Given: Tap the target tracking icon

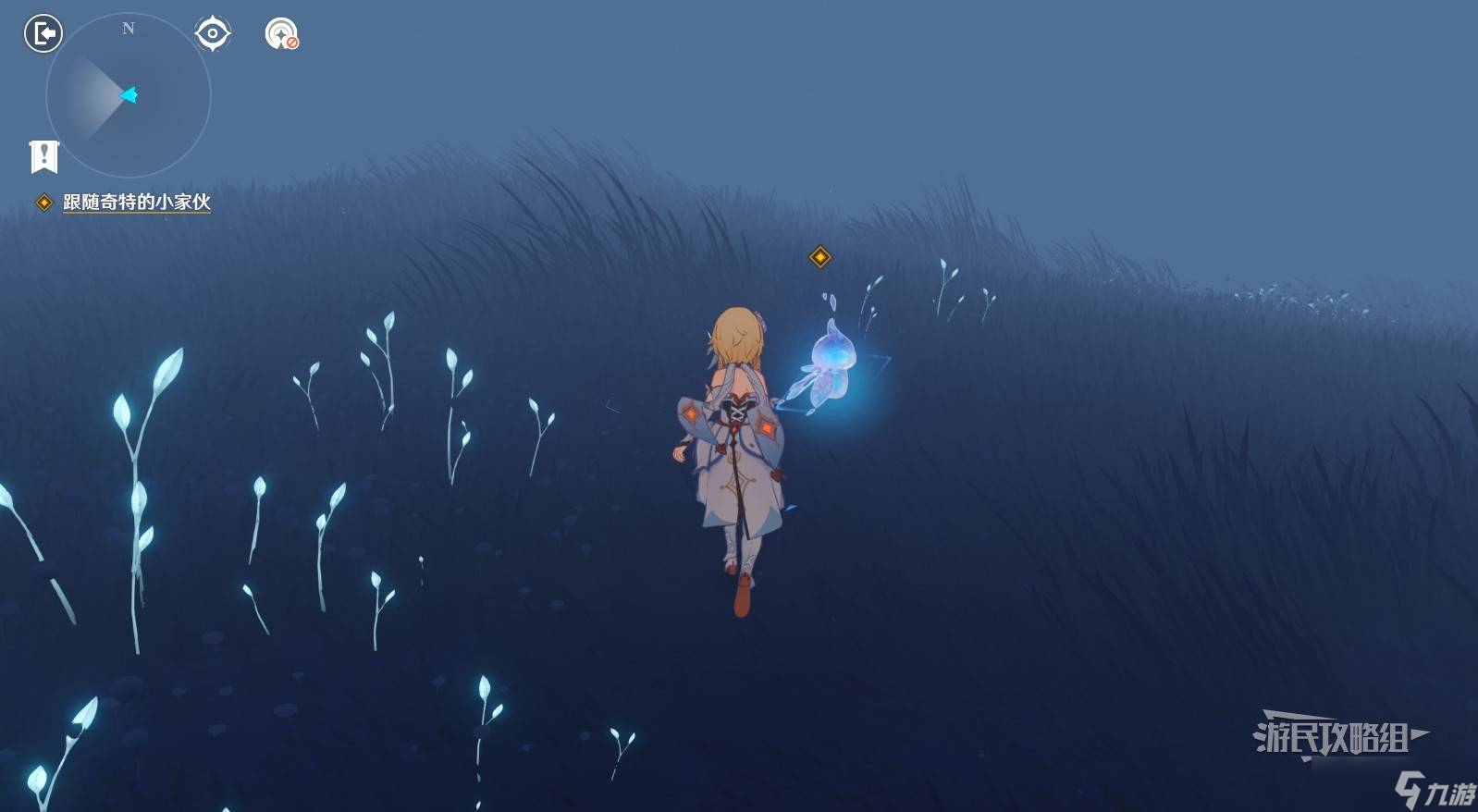Looking at the screenshot, I should [213, 34].
